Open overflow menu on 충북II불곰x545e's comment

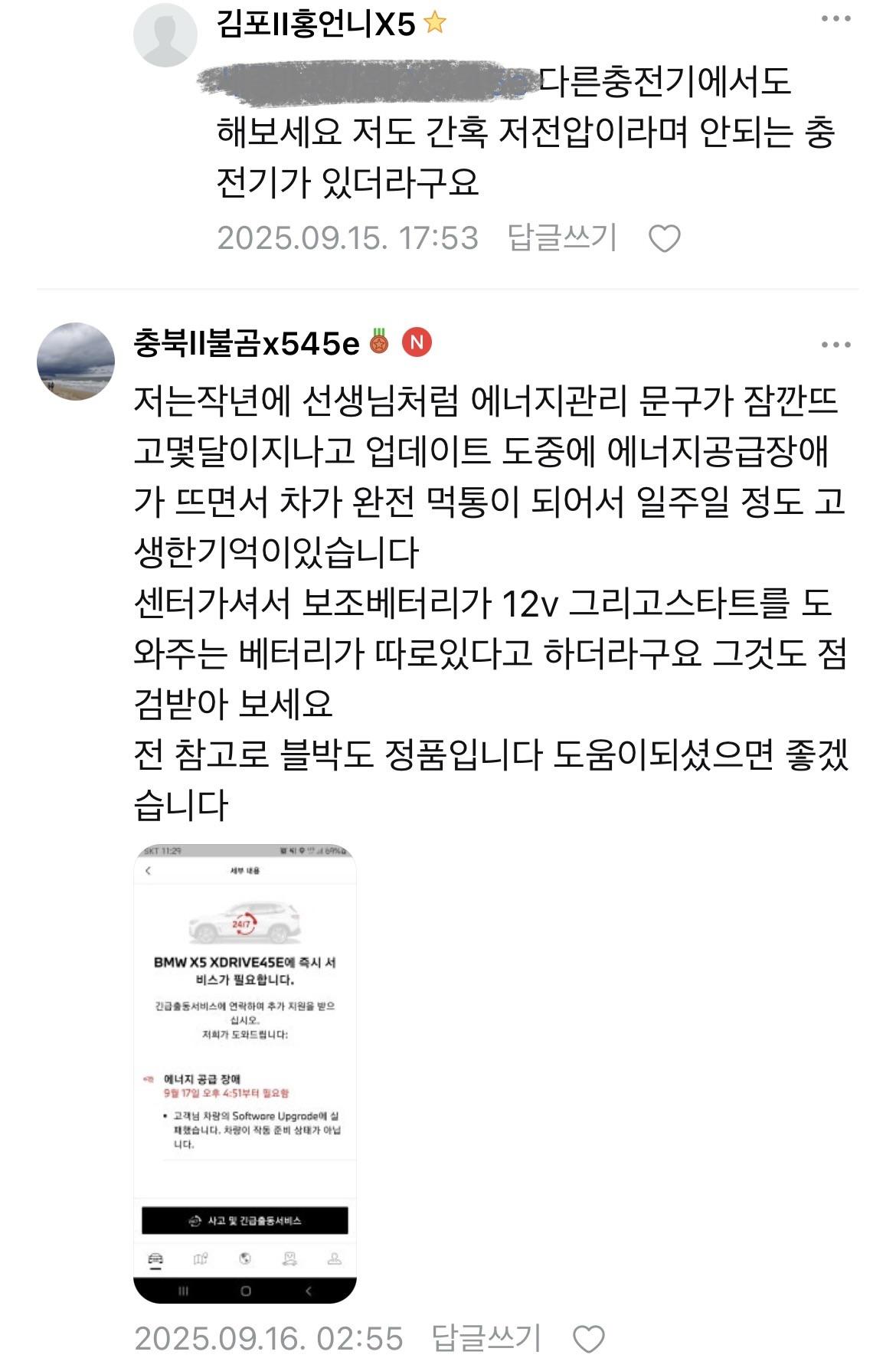click(836, 345)
